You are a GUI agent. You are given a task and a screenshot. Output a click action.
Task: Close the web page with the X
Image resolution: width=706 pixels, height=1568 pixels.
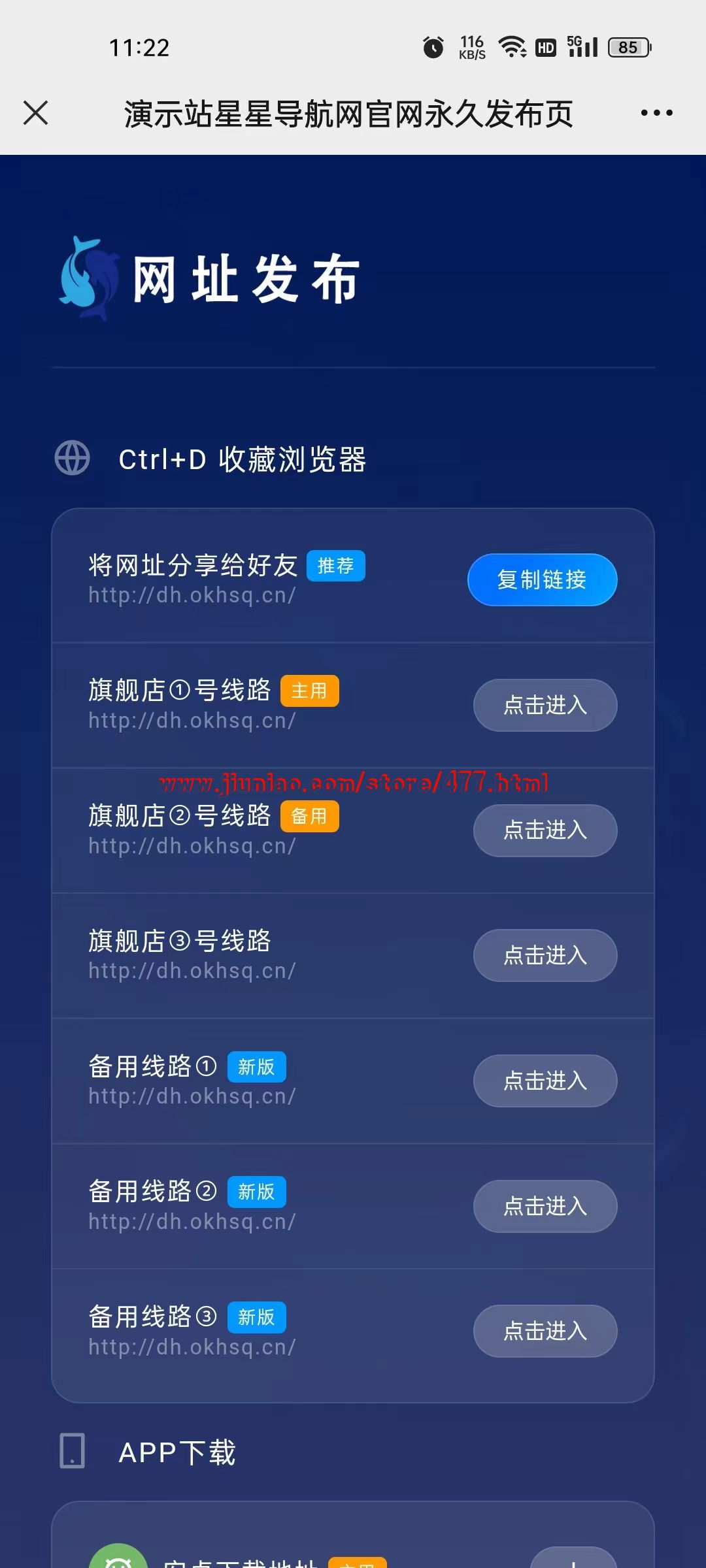click(x=36, y=113)
